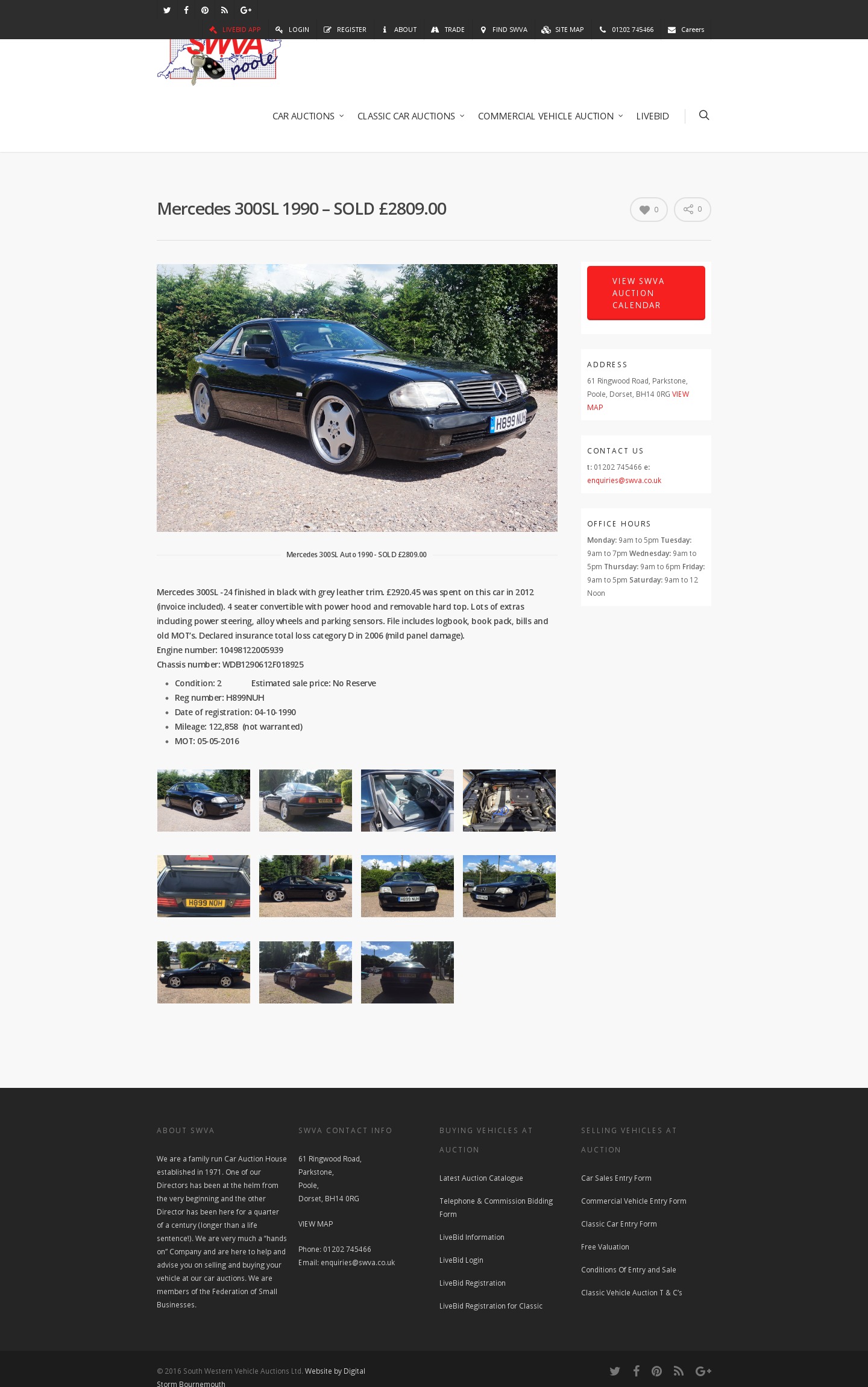Open the engine bay photo thumbnail
Viewport: 868px width, 1387px height.
pyautogui.click(x=509, y=800)
